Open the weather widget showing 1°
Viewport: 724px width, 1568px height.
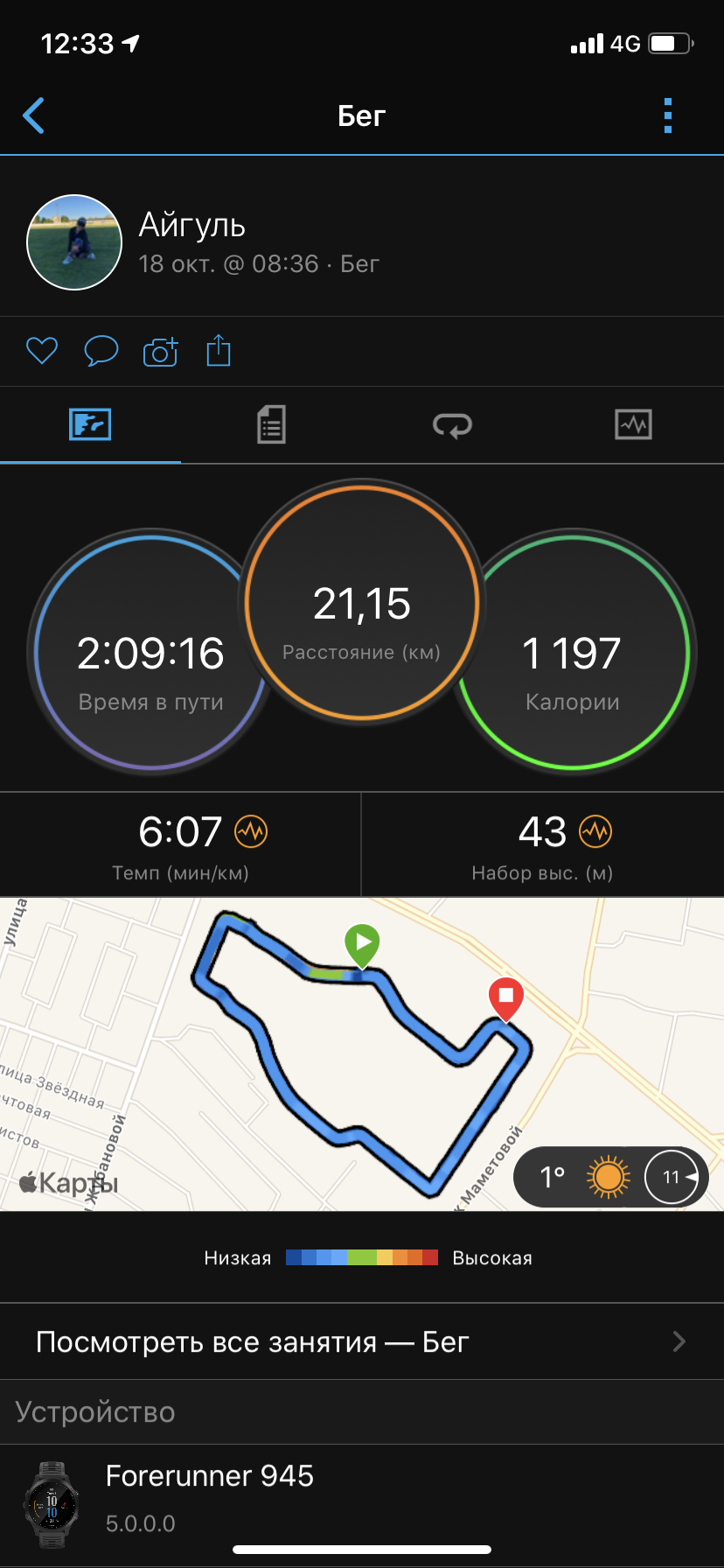[610, 1177]
